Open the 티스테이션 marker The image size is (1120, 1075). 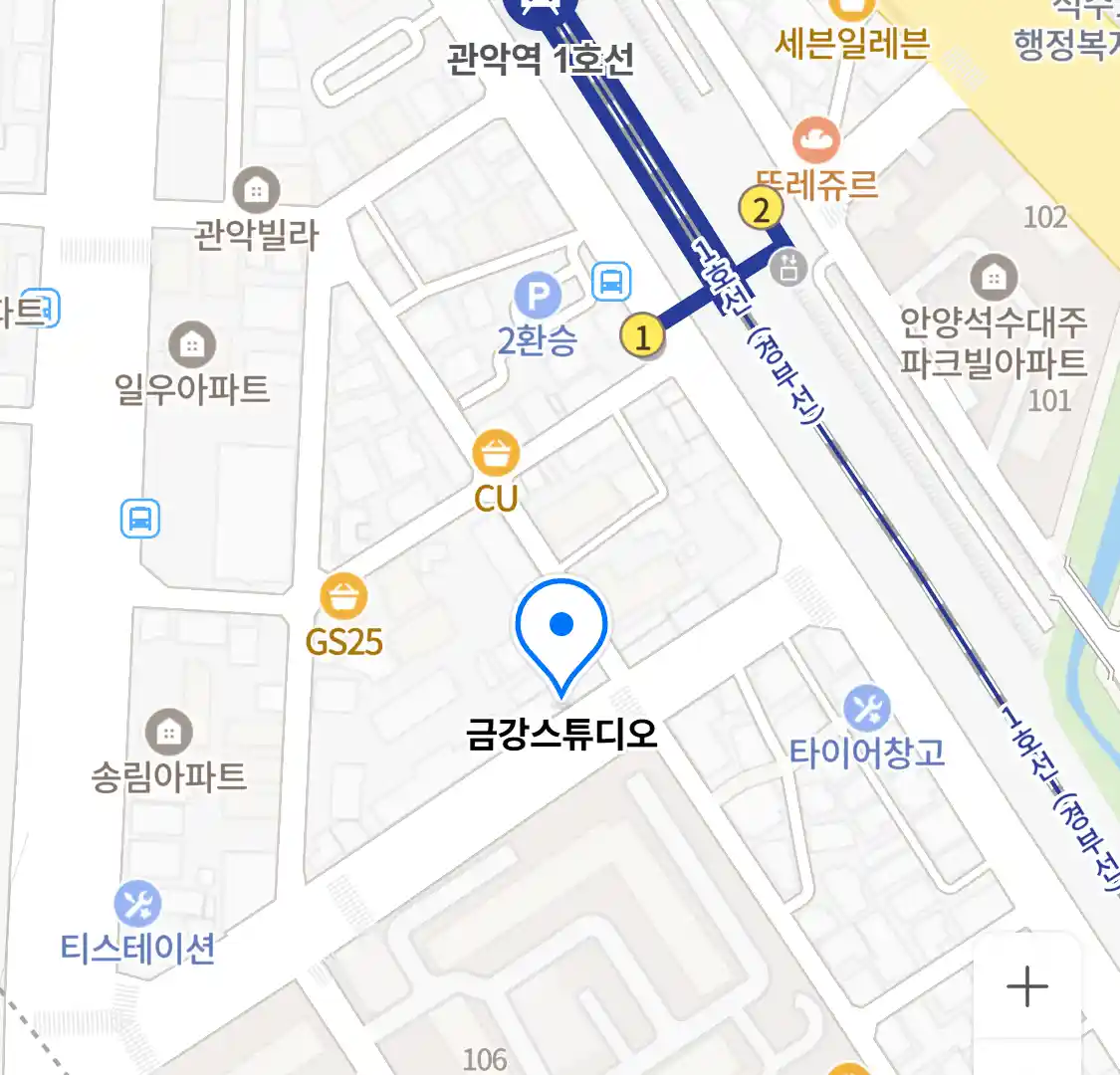(137, 905)
